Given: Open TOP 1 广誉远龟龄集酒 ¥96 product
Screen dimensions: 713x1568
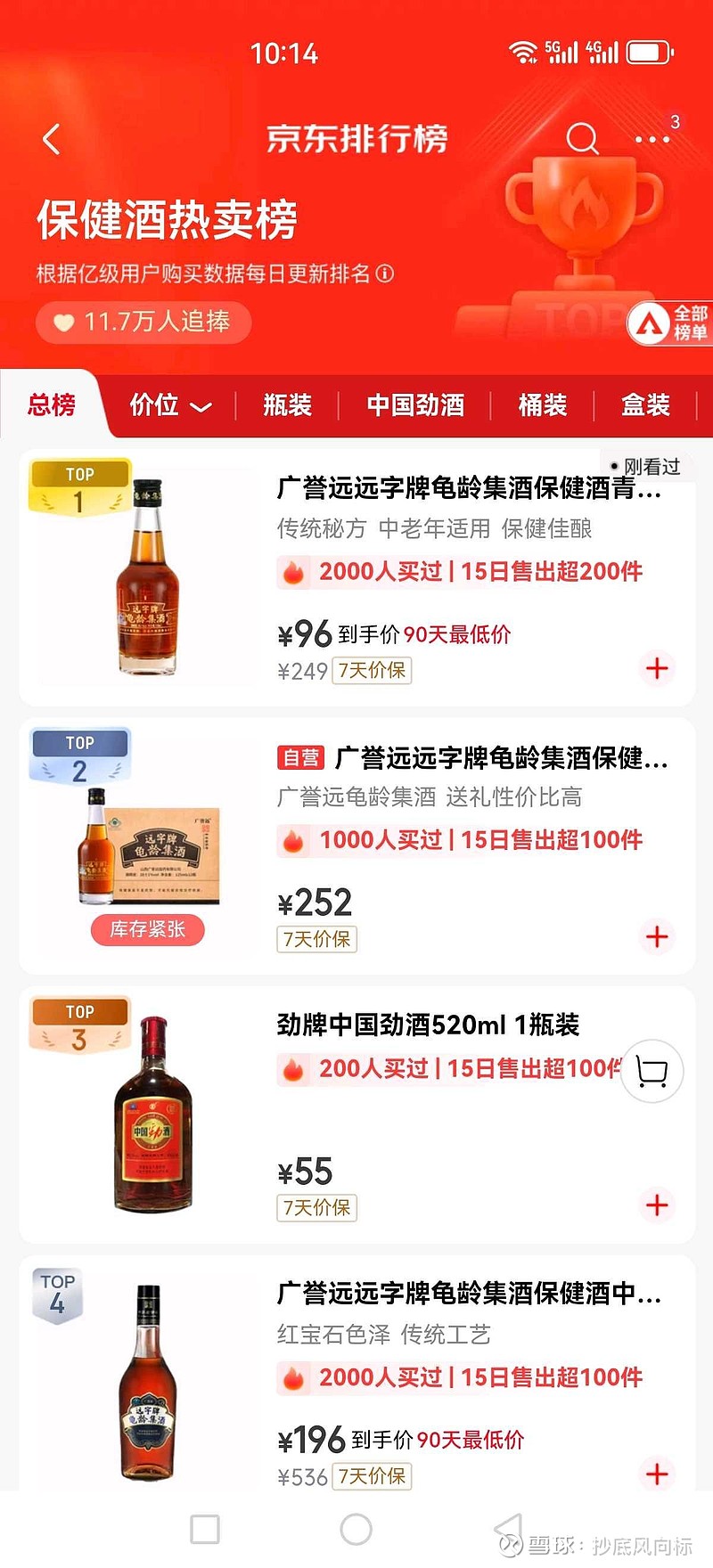Looking at the screenshot, I should 468,488.
